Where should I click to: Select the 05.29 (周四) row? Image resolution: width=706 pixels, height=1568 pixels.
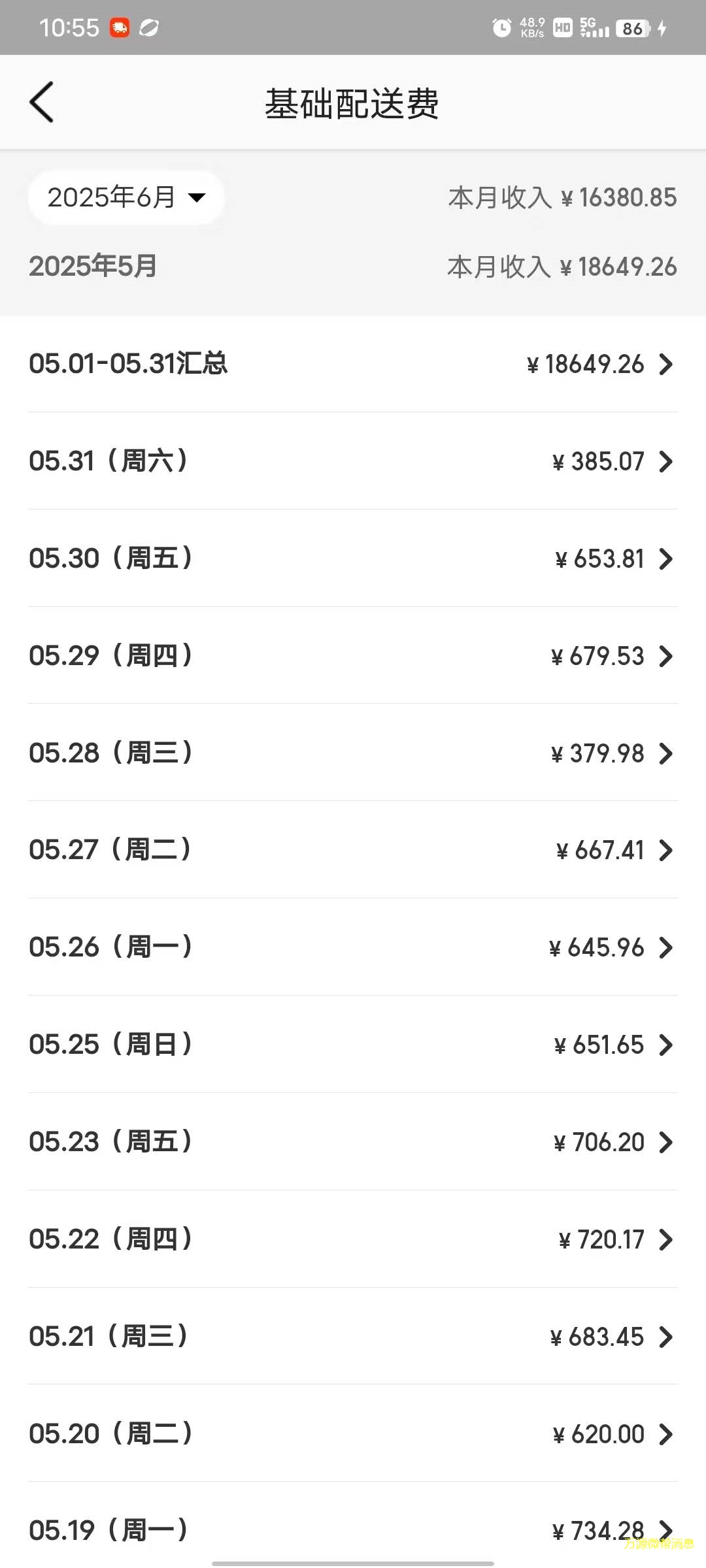click(x=353, y=656)
